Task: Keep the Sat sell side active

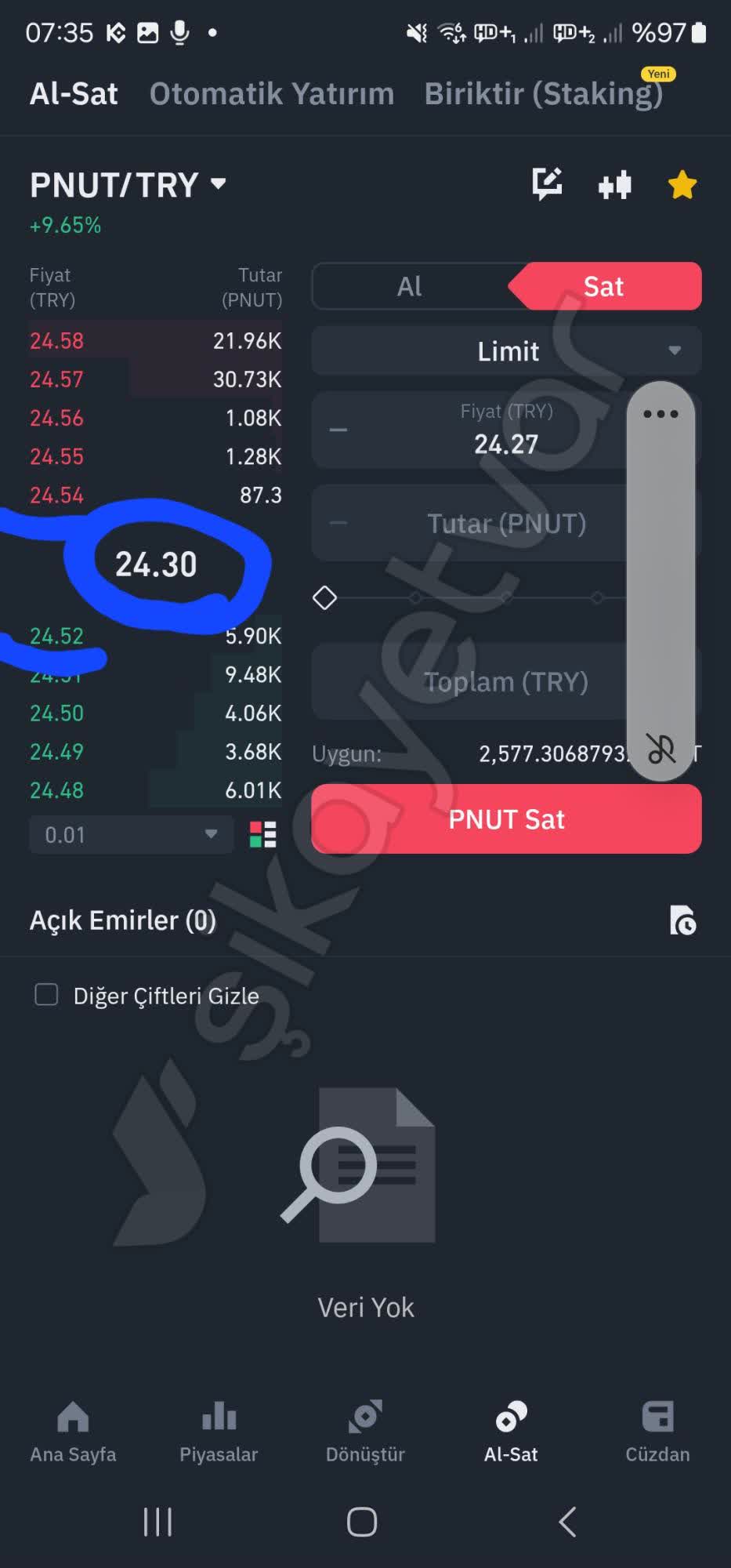Action: [603, 286]
